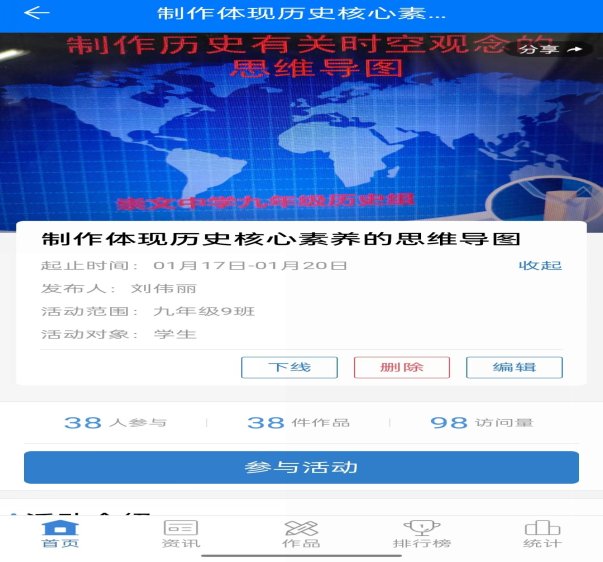Take activity offline with 下线
This screenshot has height=562, width=603.
tap(289, 367)
